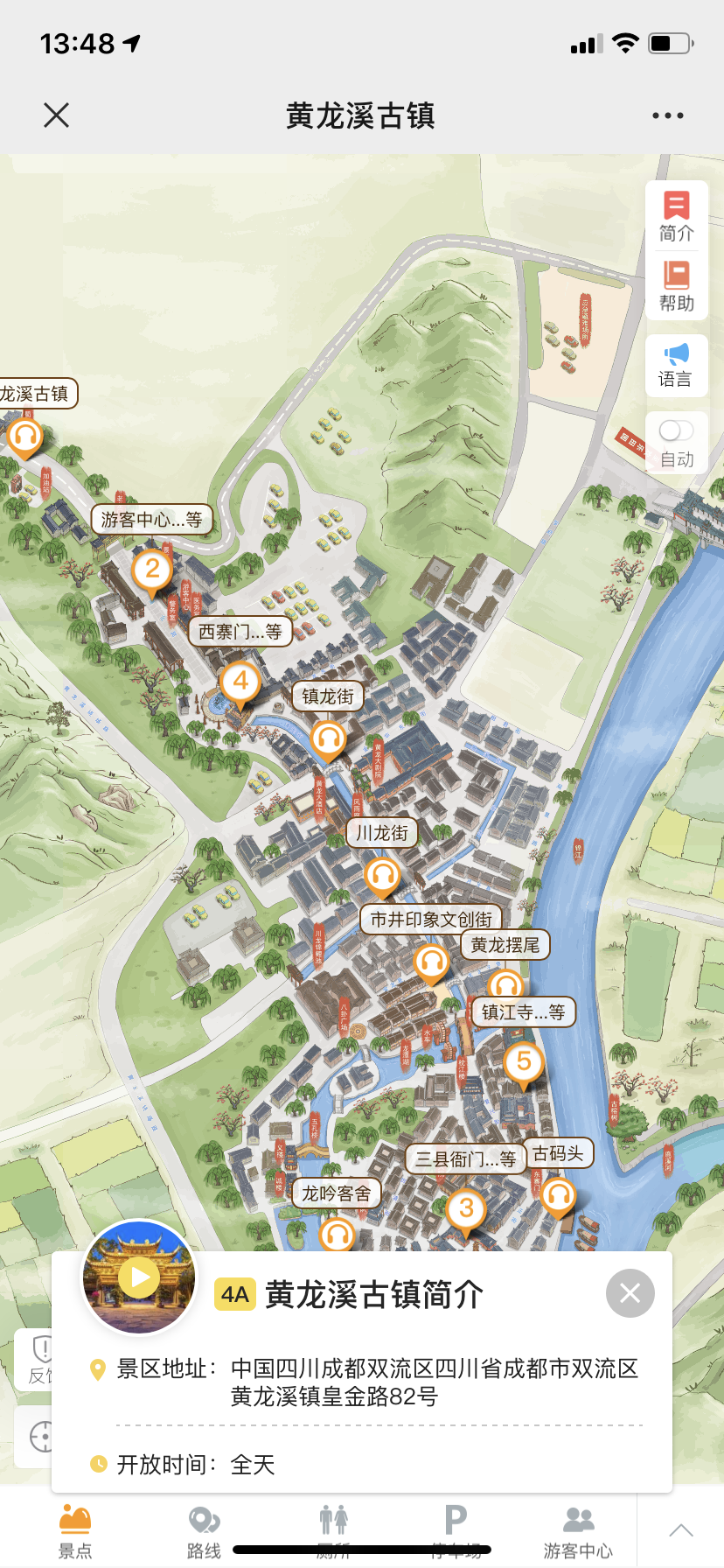Dismiss the 黄龙溪古镇简介 info card
The image size is (724, 1568).
(x=630, y=1293)
